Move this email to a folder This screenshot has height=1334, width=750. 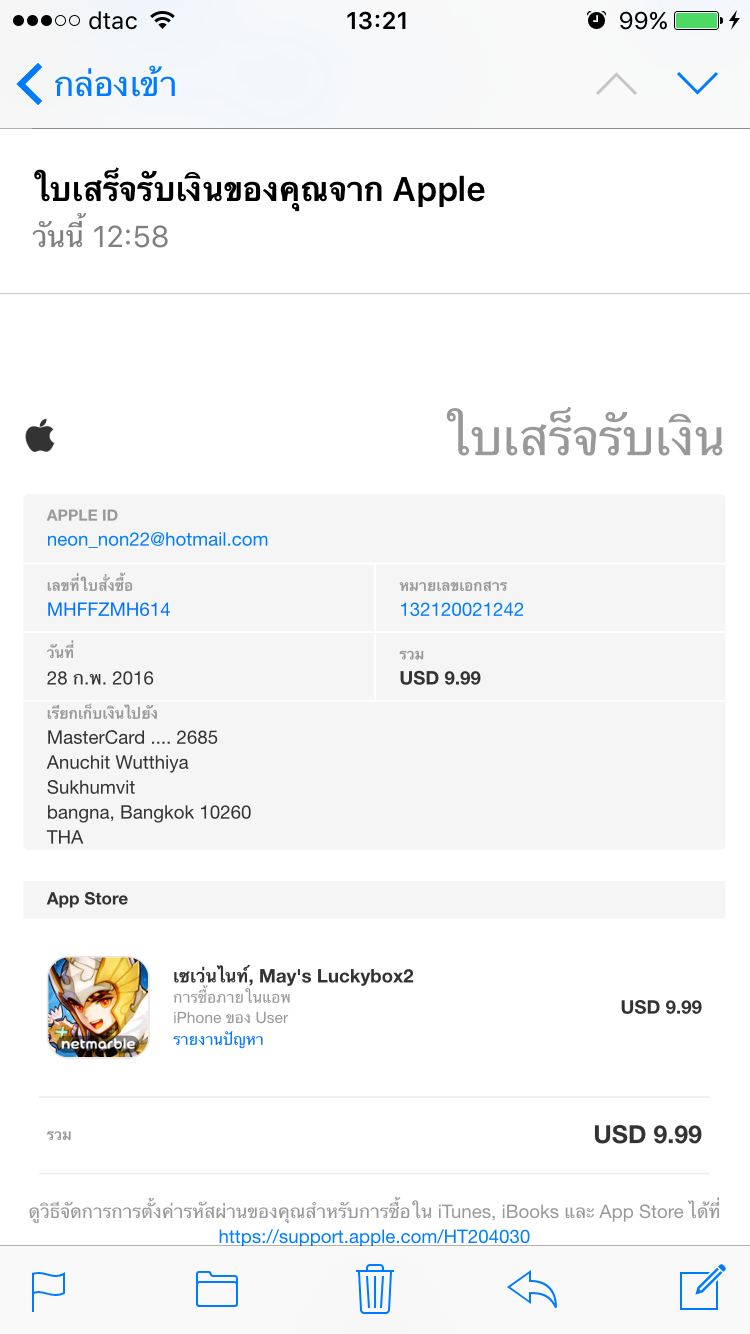[216, 1289]
